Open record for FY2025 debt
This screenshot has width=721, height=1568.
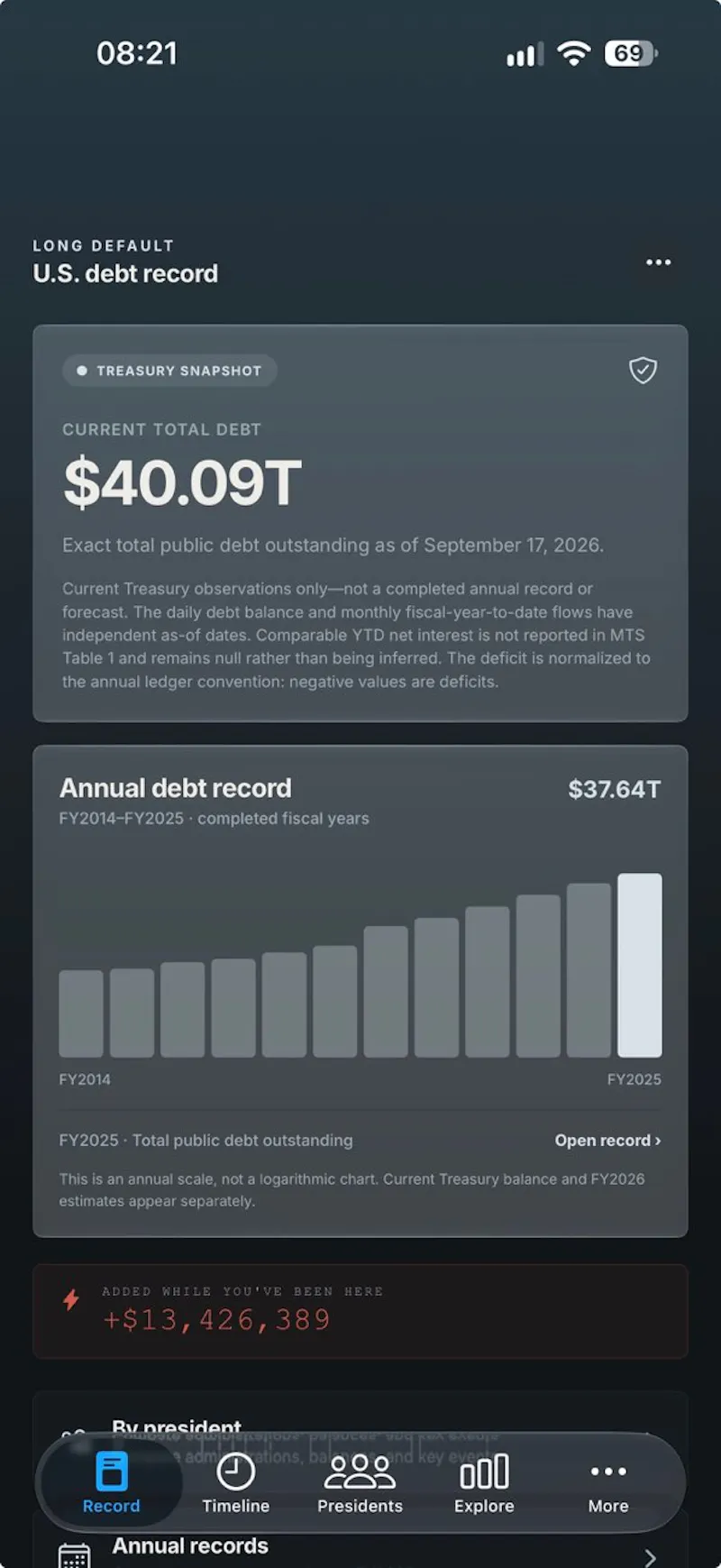(x=607, y=1140)
